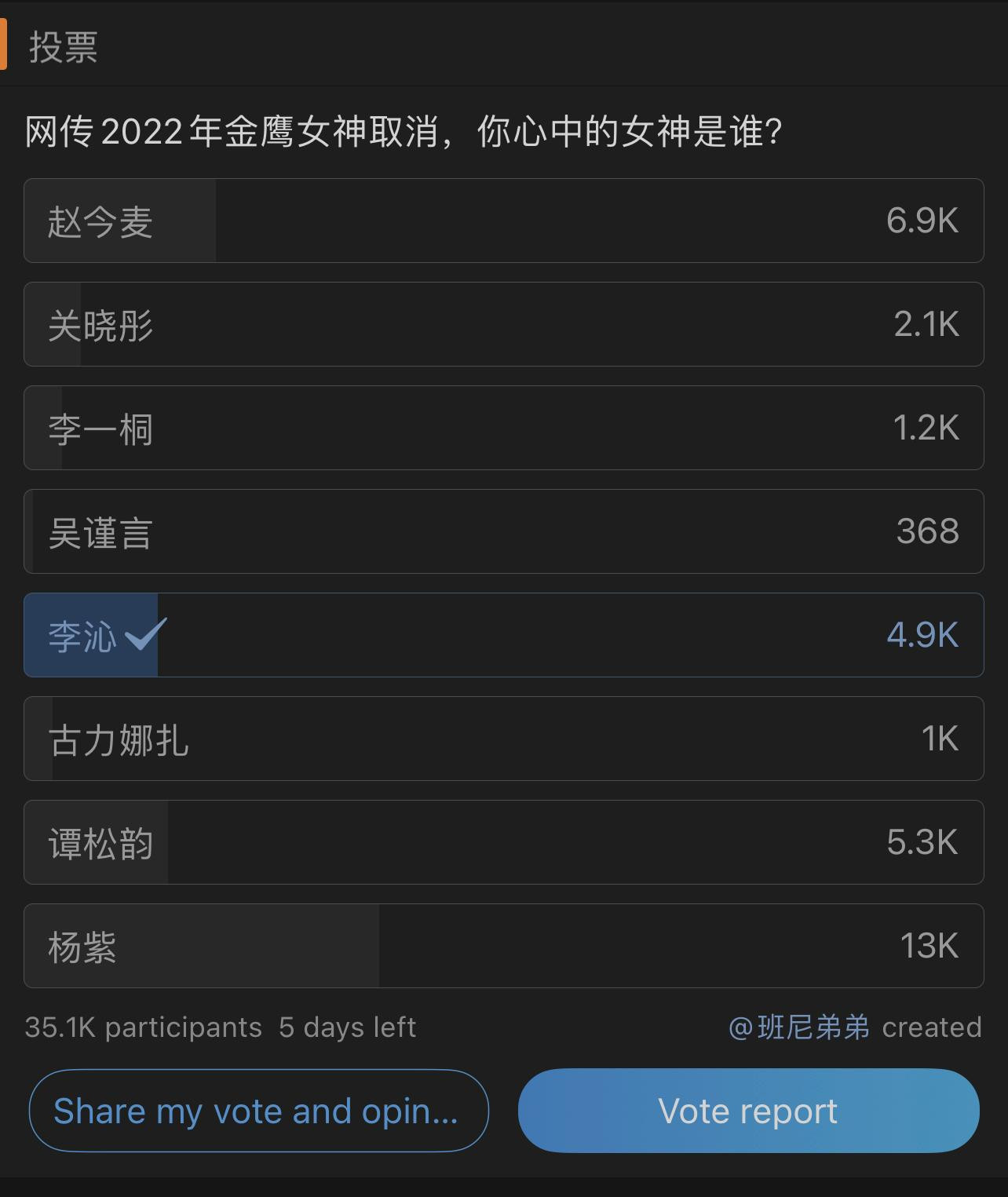Viewport: 1008px width, 1197px height.
Task: Choose 关晓彤 in the poll
Action: tap(502, 324)
